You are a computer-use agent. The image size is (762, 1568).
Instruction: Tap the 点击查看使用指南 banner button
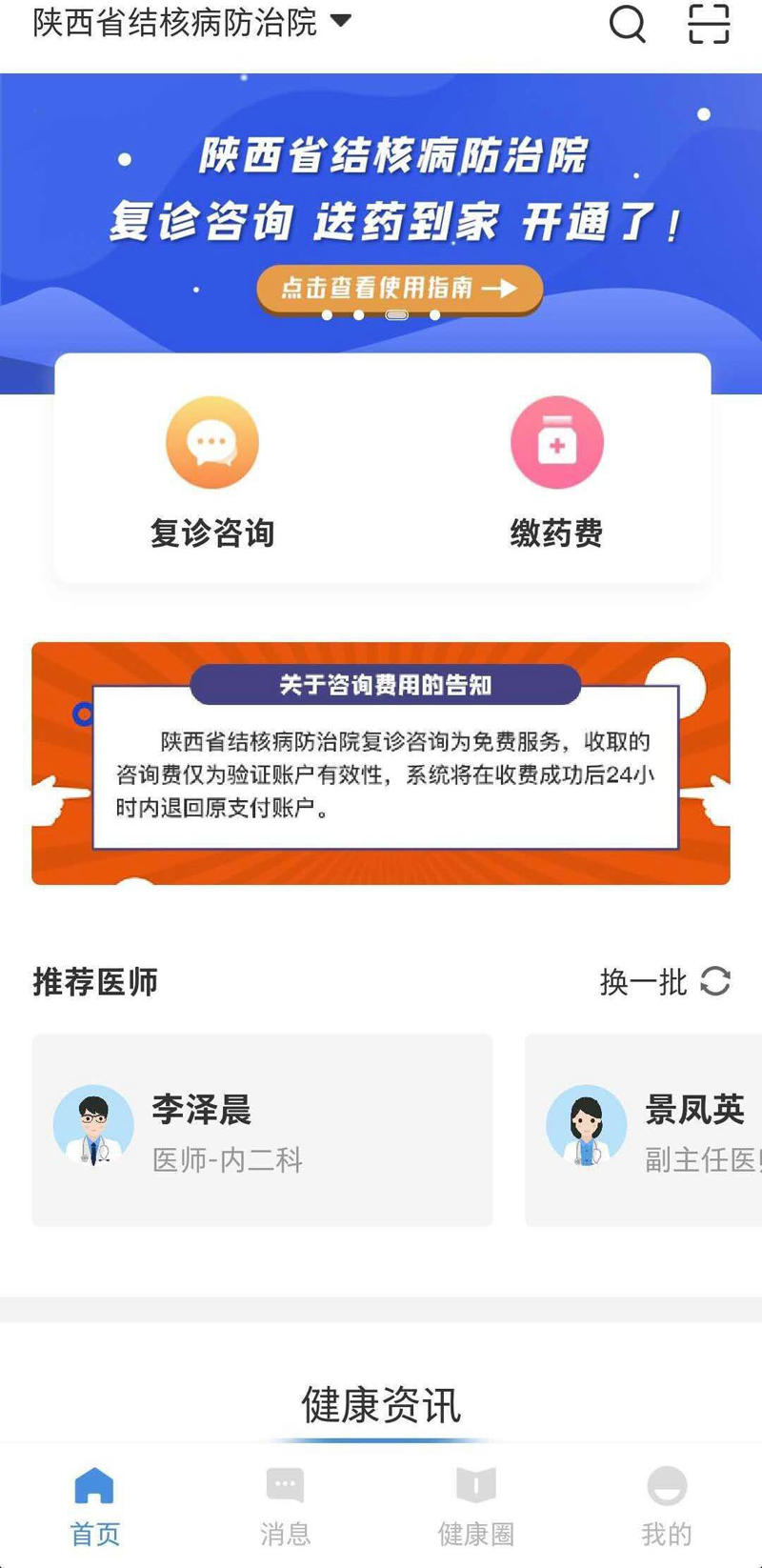click(x=399, y=288)
